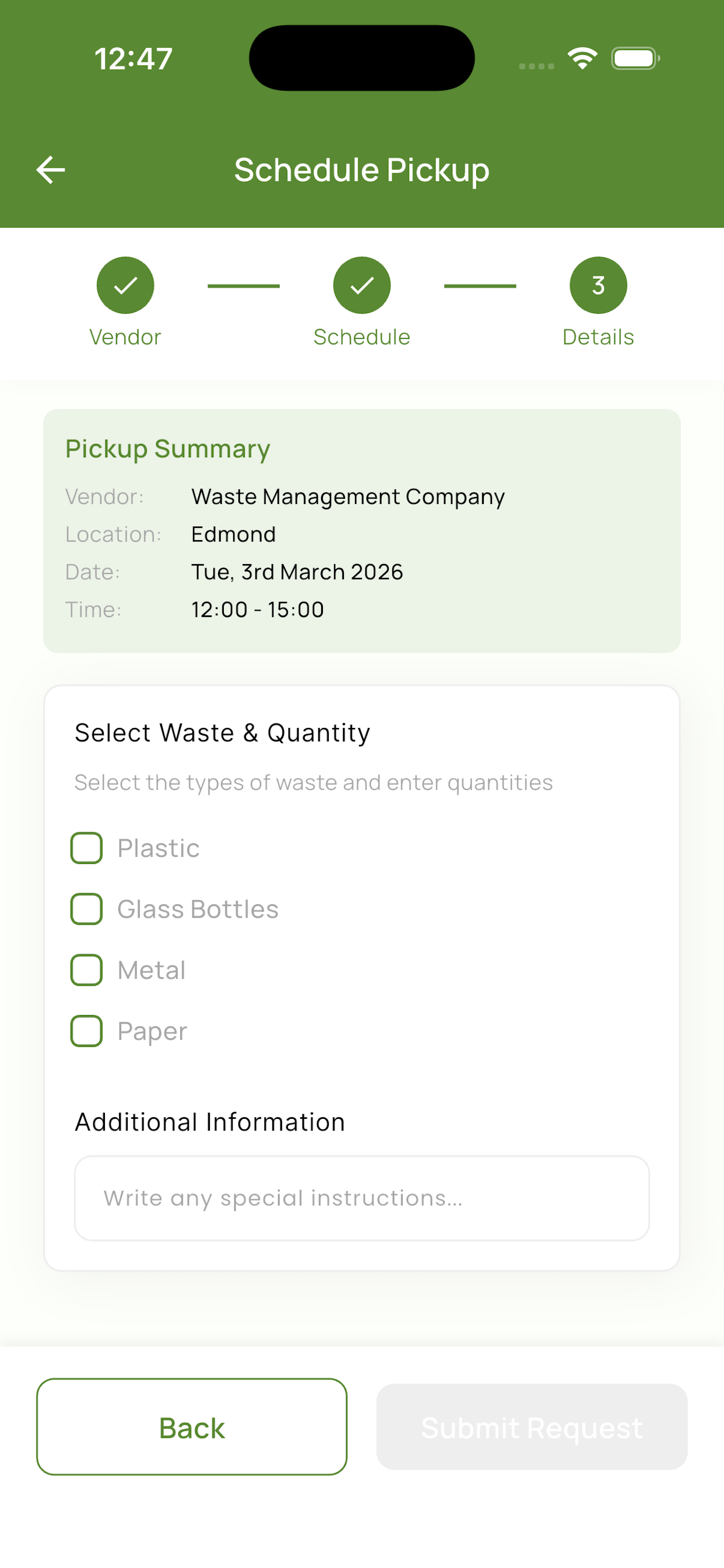Select the Pickup Summary card
Screen dimensions: 724x1568
[361, 530]
